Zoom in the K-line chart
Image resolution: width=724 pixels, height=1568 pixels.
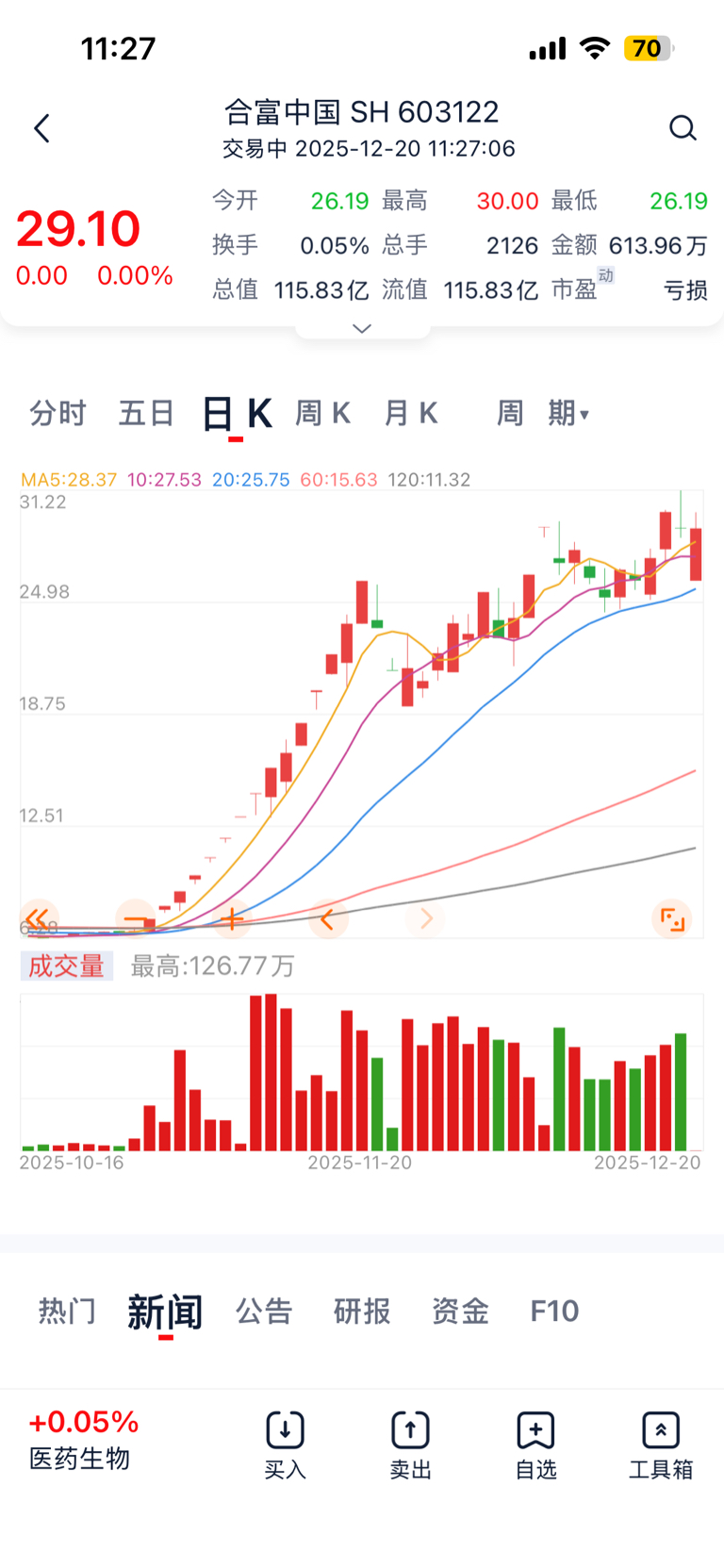(x=232, y=918)
